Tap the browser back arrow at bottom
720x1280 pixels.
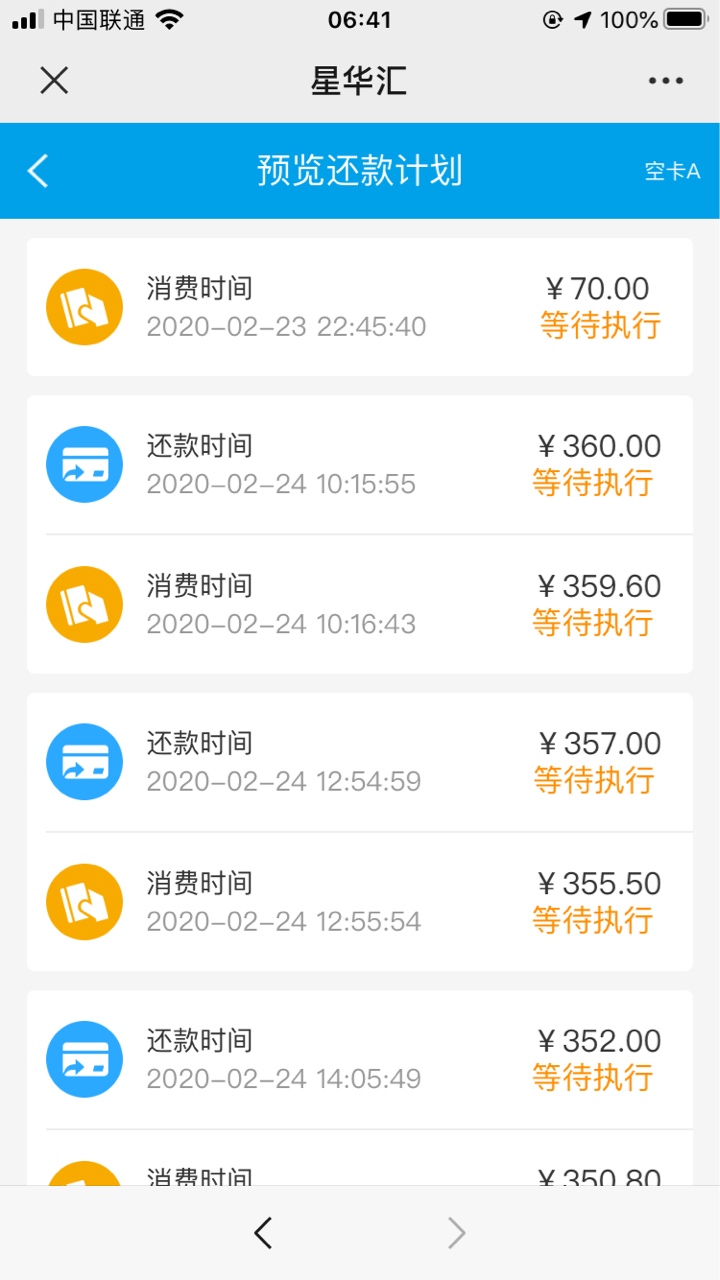(263, 1233)
